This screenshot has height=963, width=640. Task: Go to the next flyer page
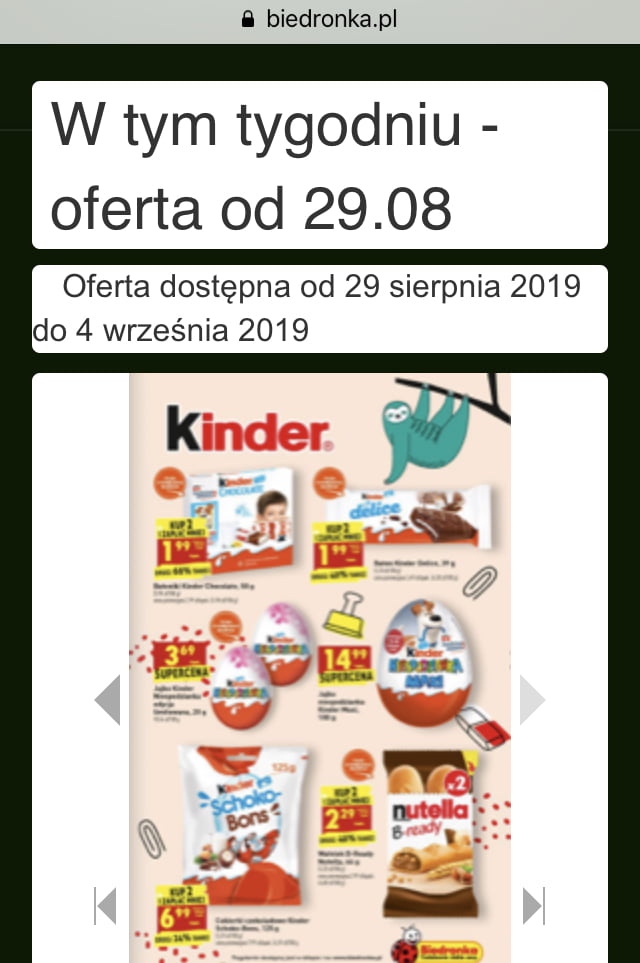(x=532, y=700)
